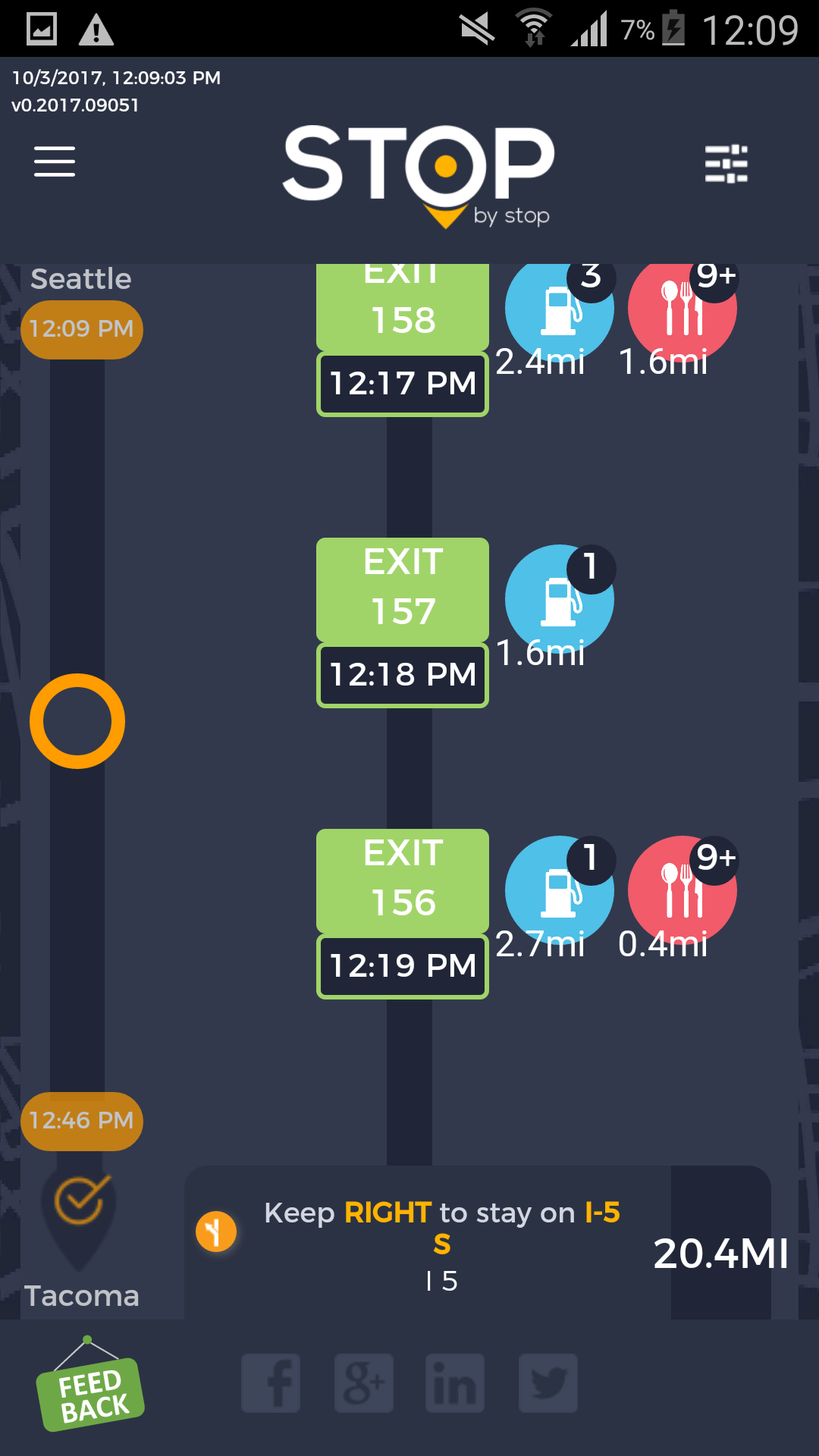Share via Twitter
819x1456 pixels.
[x=548, y=1383]
